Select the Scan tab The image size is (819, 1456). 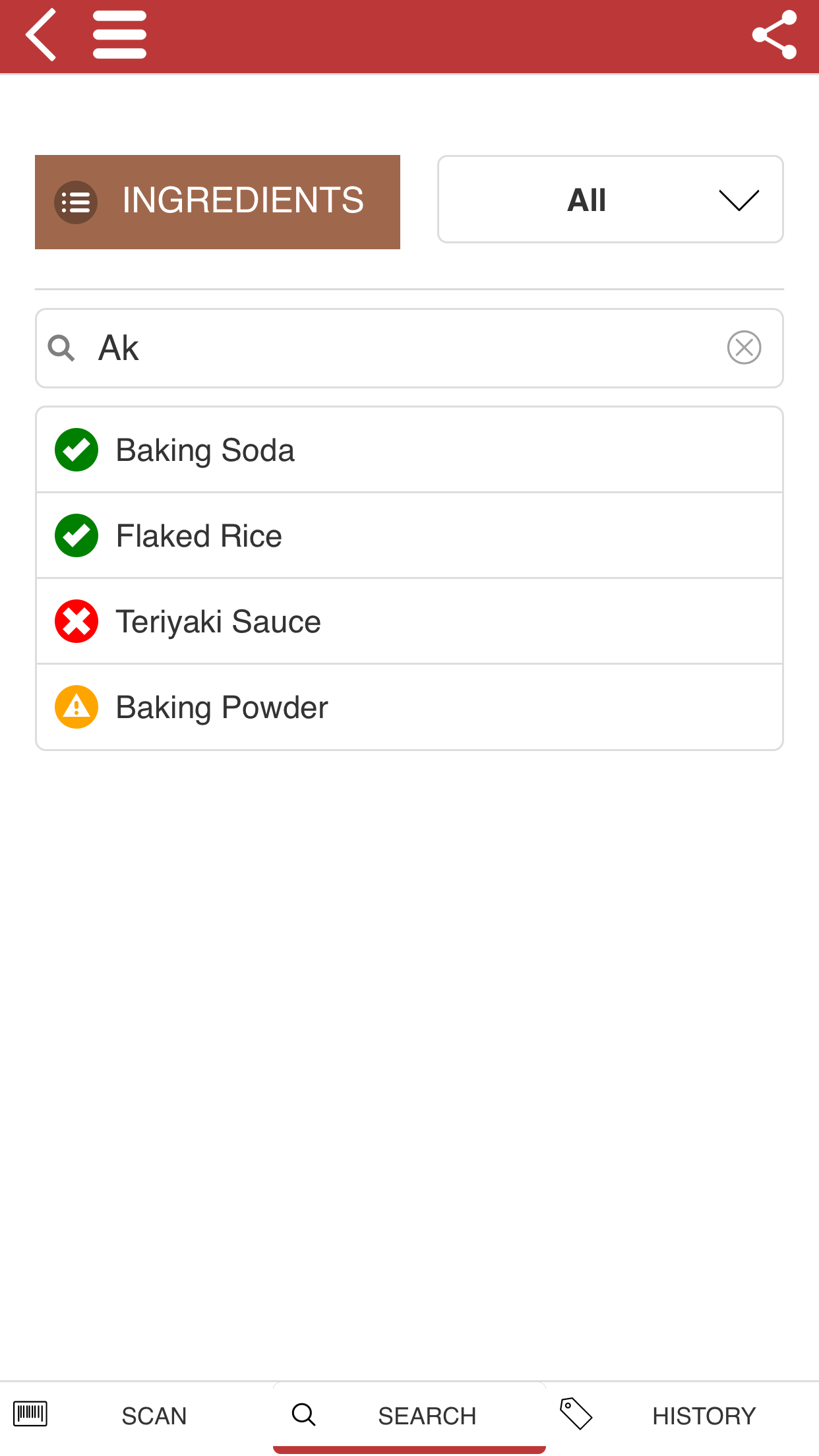154,1415
